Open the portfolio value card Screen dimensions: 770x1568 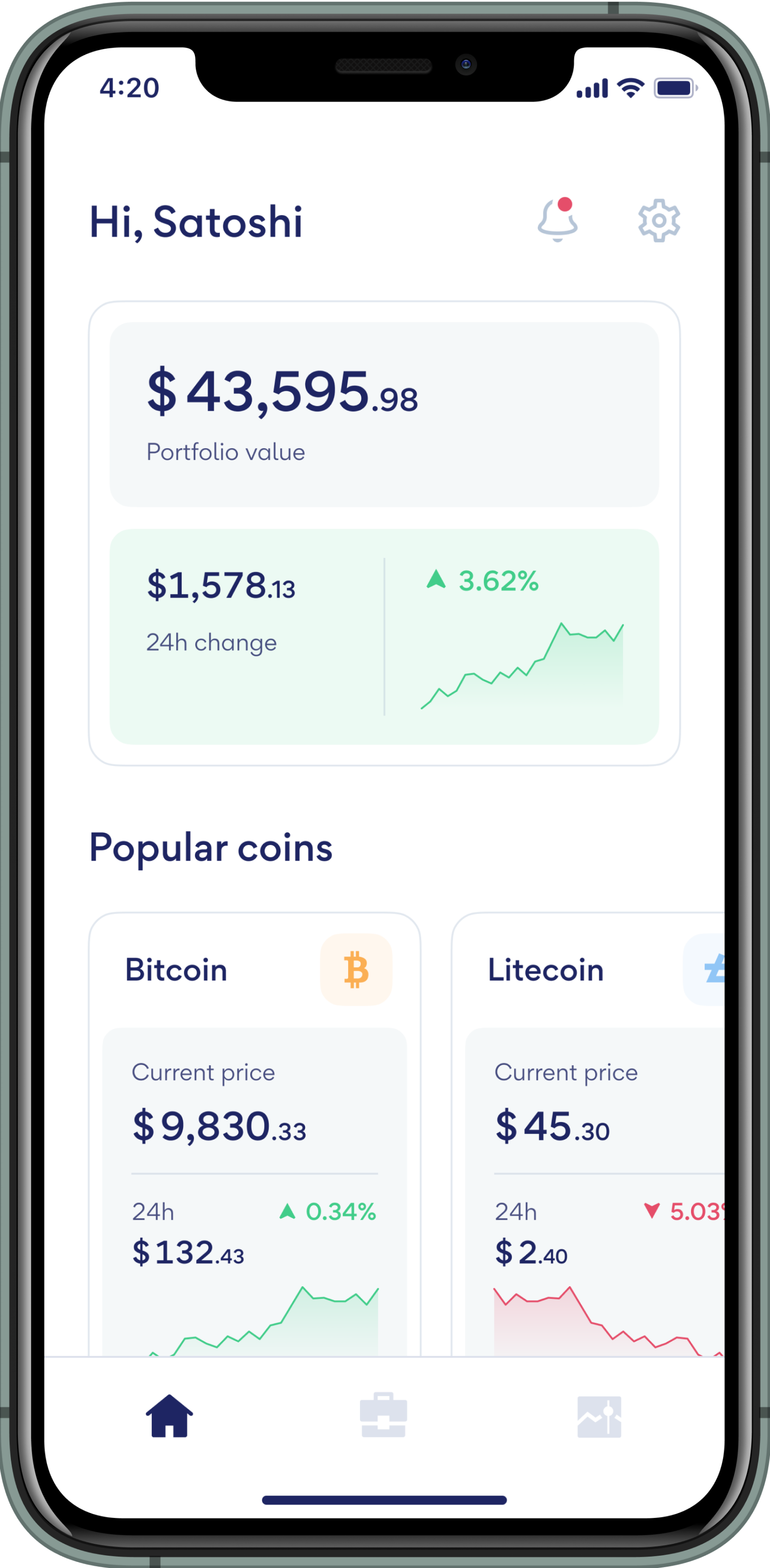click(384, 414)
